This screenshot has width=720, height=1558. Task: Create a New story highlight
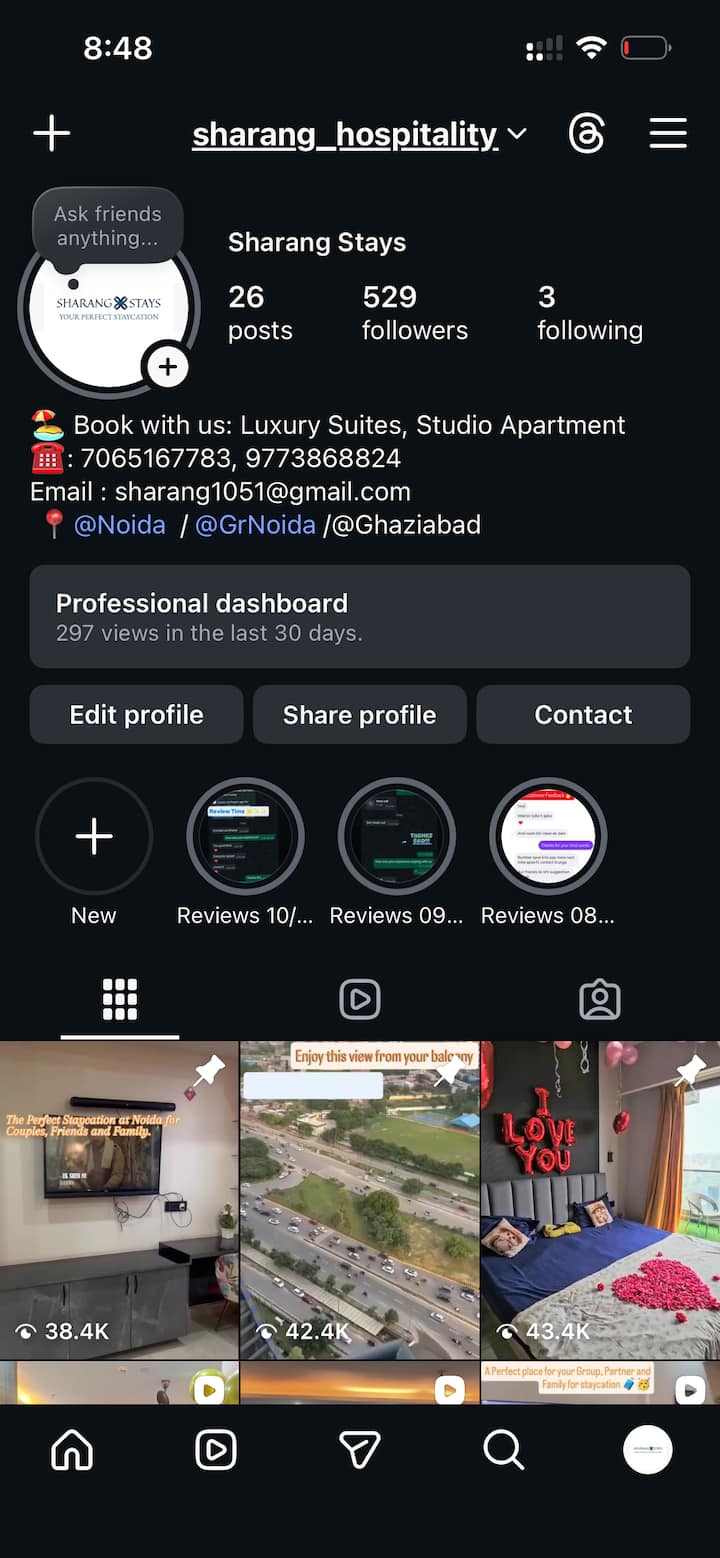point(94,837)
